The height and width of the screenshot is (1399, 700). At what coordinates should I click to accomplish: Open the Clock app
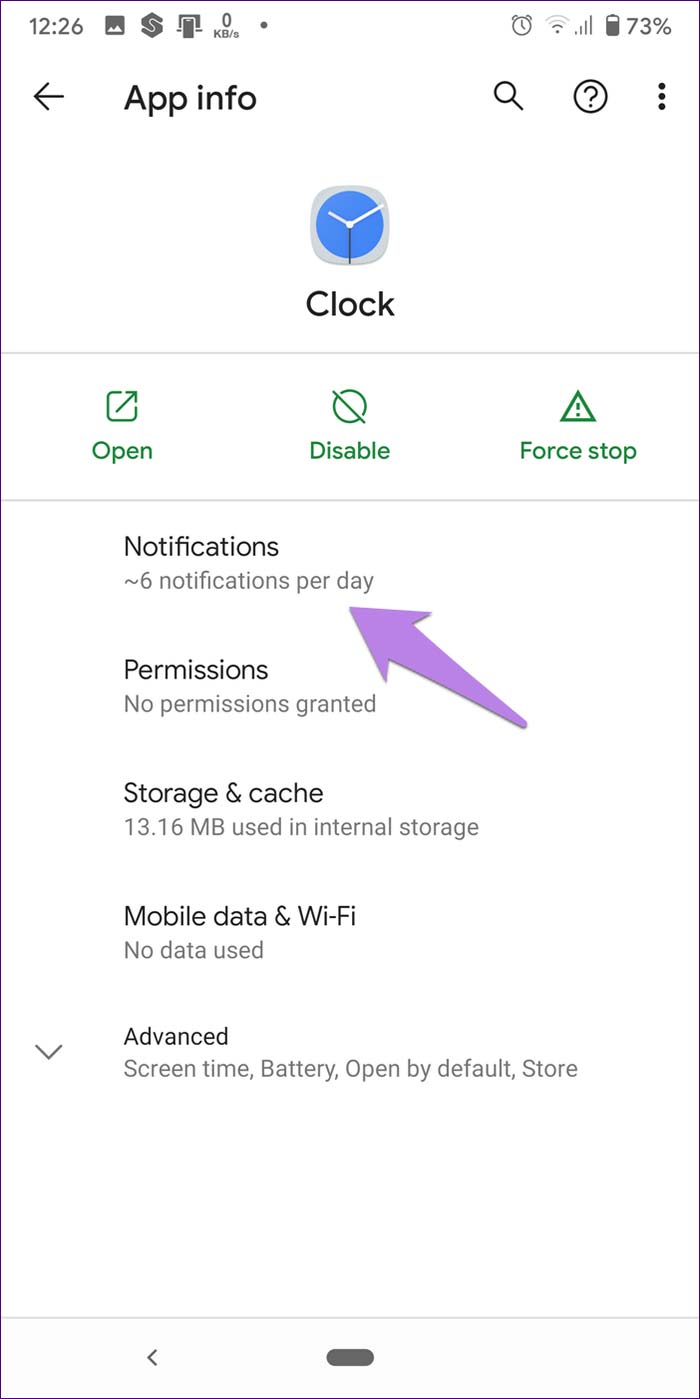coord(122,426)
